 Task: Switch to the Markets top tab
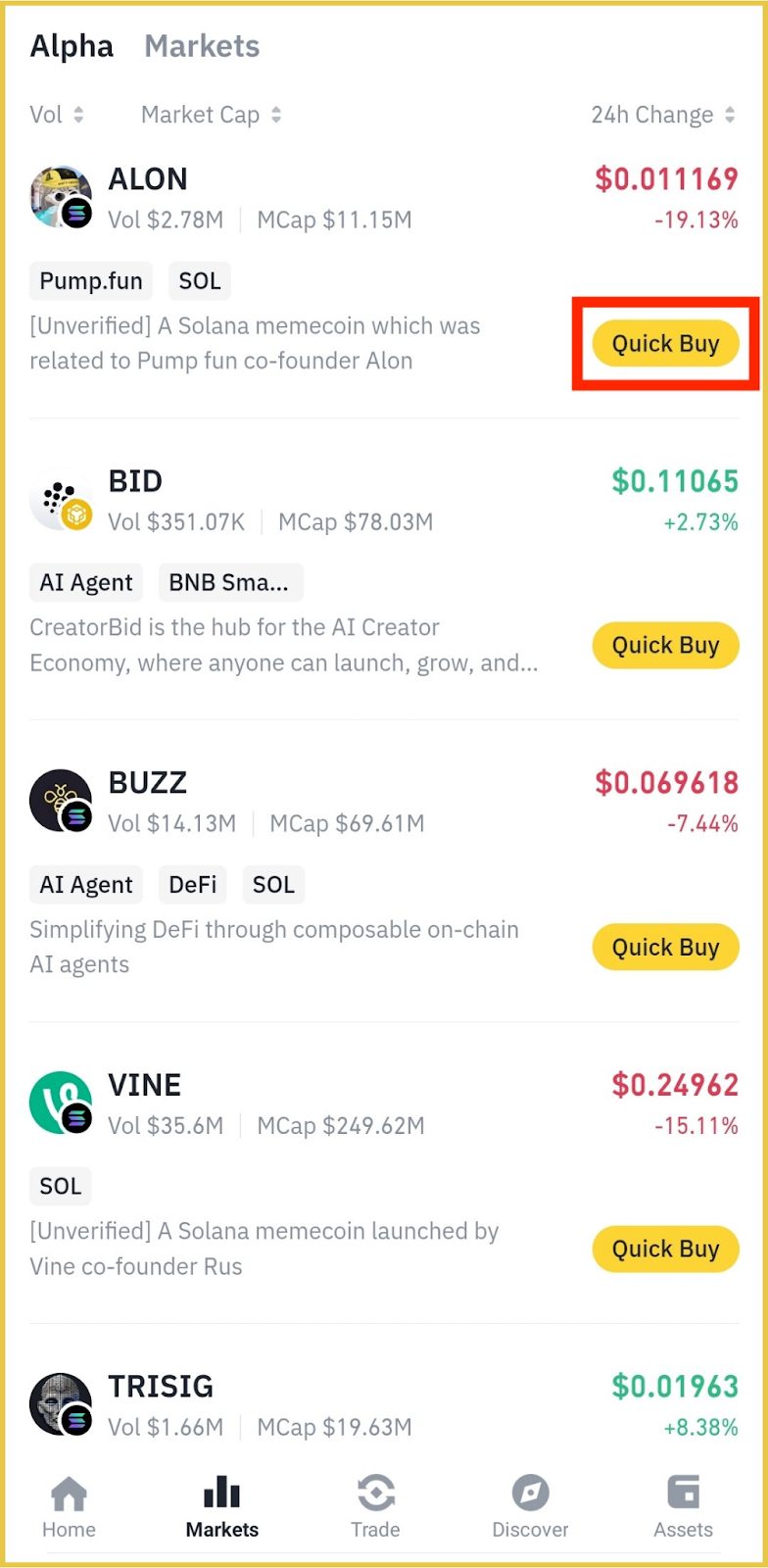click(202, 46)
